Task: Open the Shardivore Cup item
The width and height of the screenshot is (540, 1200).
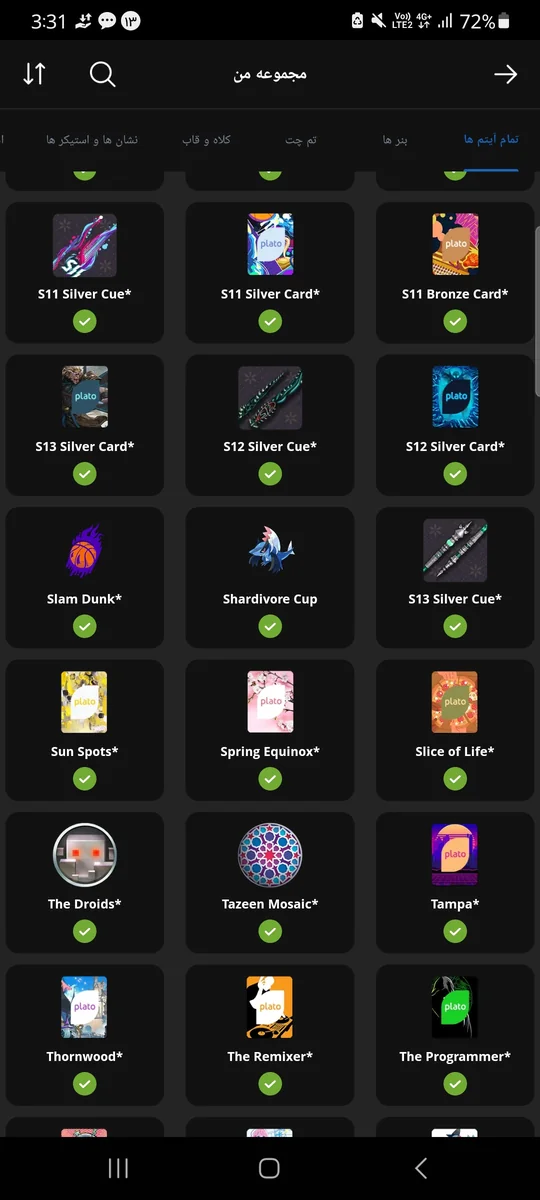Action: pos(270,578)
